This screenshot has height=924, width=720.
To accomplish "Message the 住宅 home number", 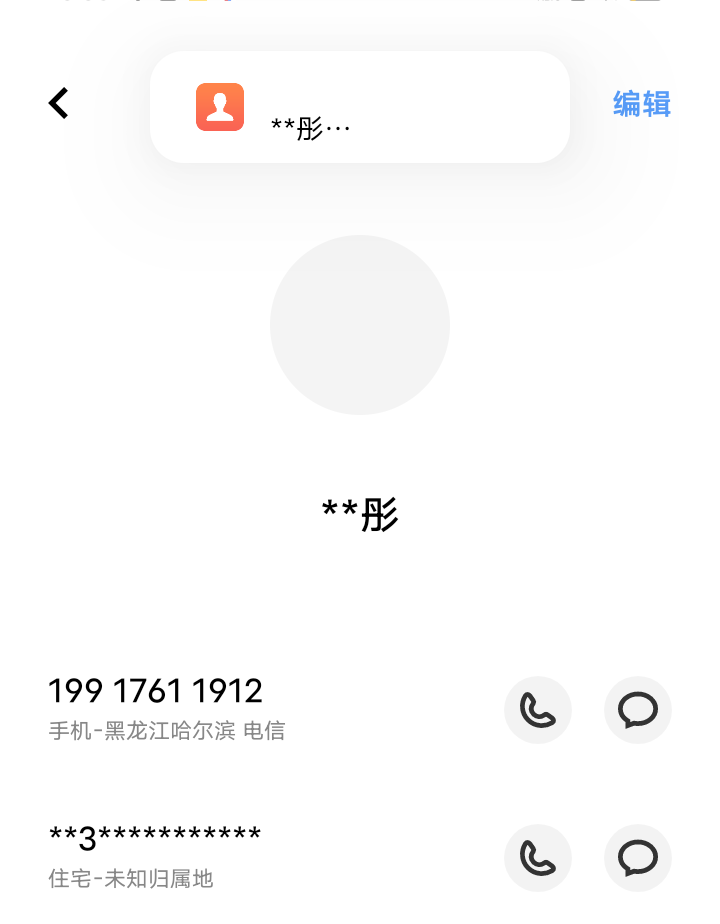I will click(638, 858).
